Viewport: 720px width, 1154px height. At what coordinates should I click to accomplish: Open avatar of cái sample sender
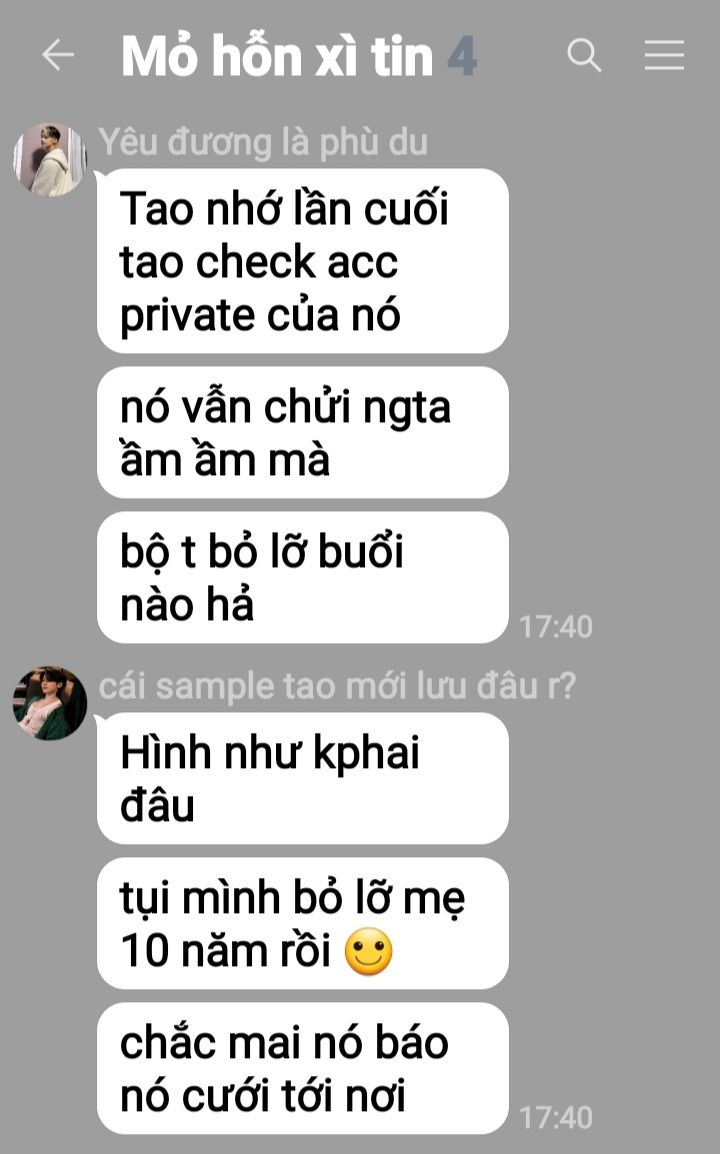(x=50, y=703)
